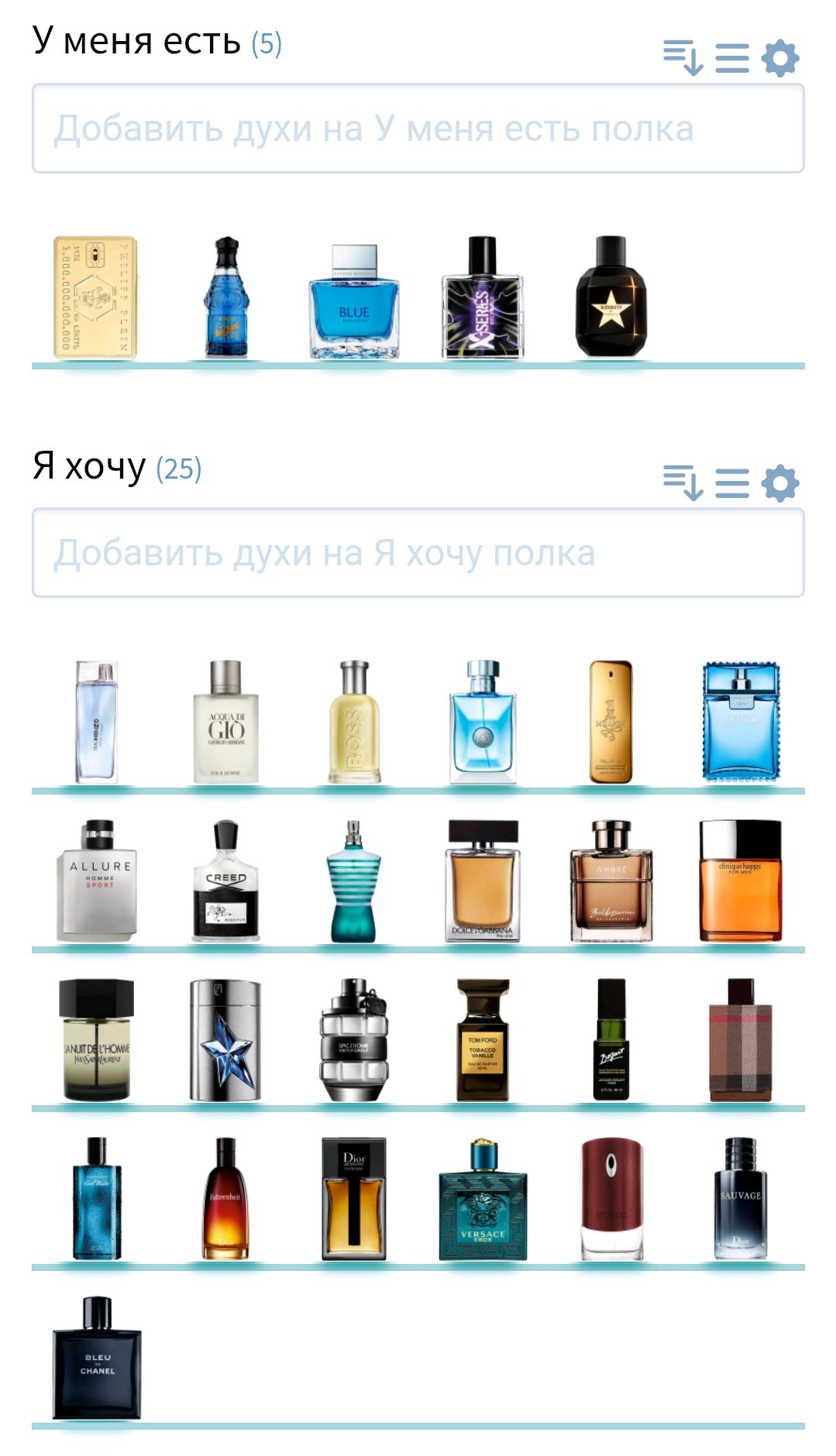The image size is (836, 1456).
Task: Open the Blue Seduction perfume bottle
Action: (354, 302)
